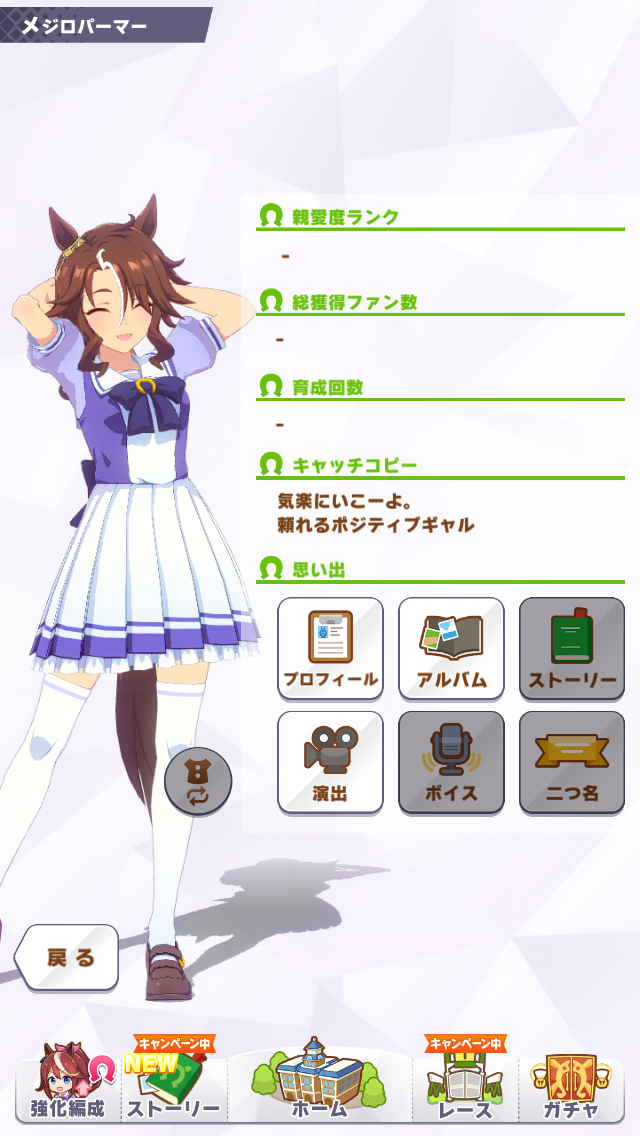Tap the ボイス microphone button

tap(451, 762)
